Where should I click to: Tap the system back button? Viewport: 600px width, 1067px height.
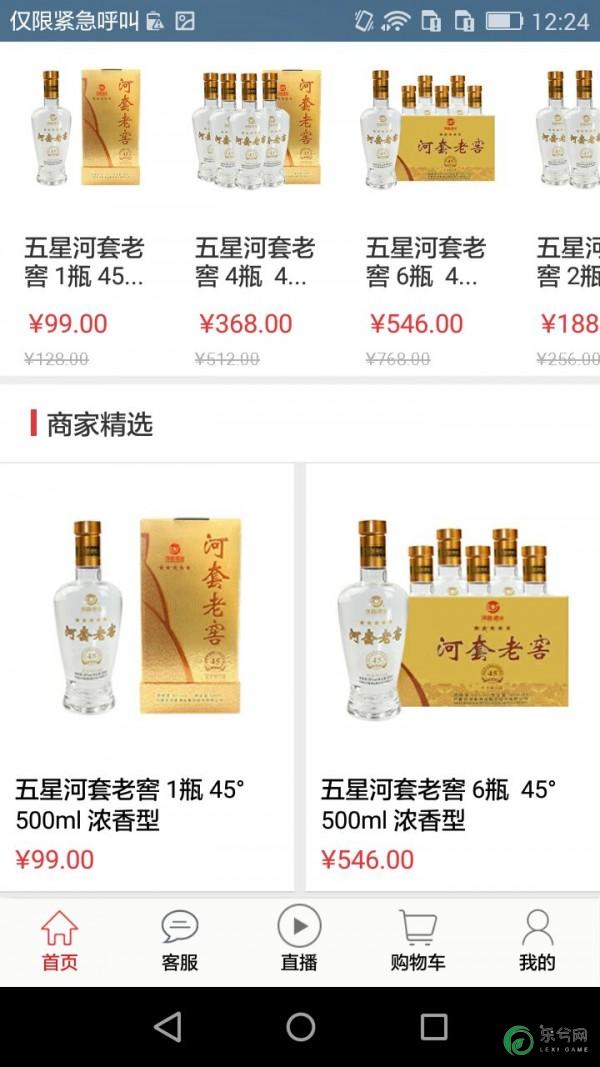[167, 1026]
